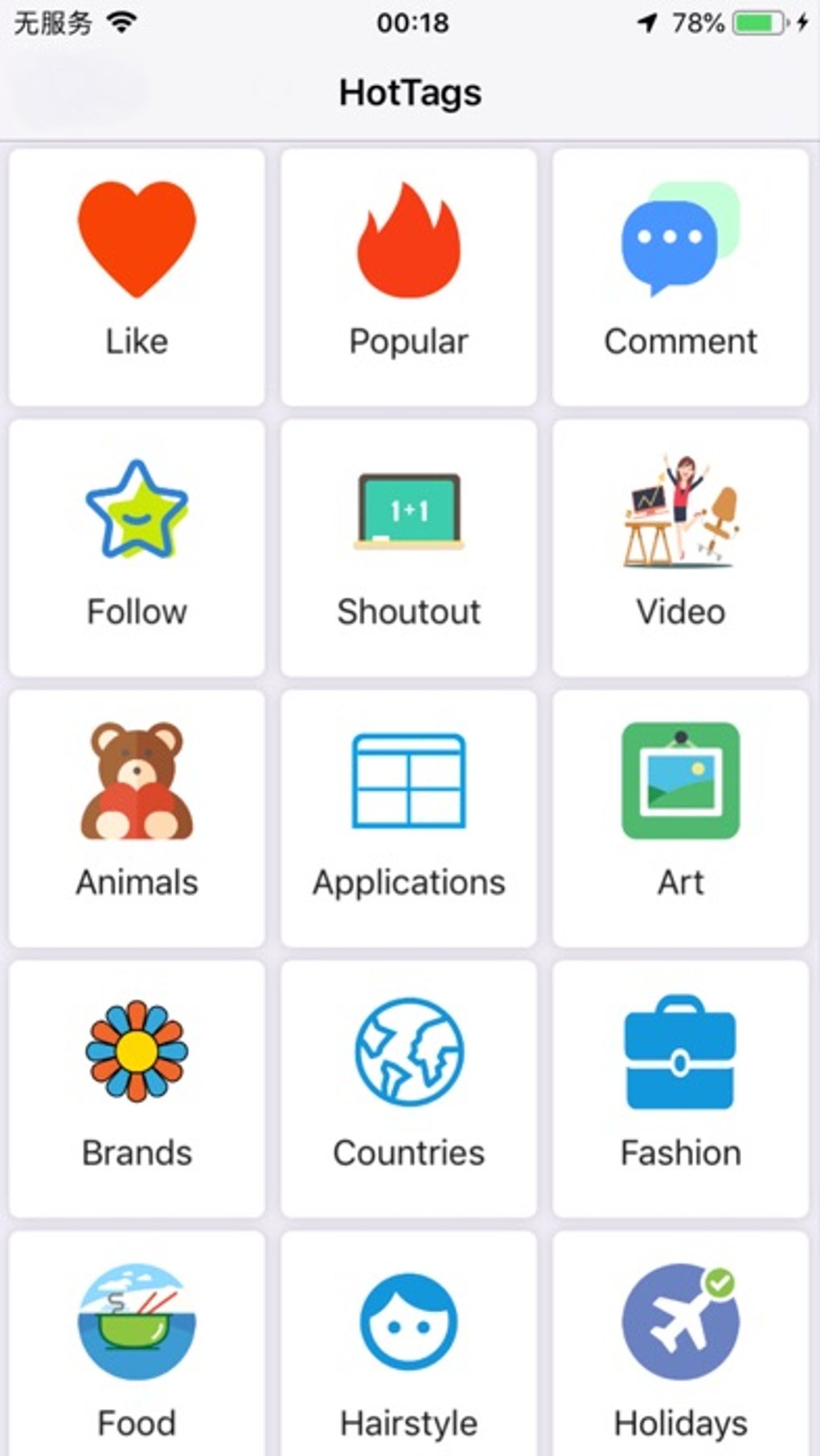Viewport: 820px width, 1456px height.
Task: Open the Like hashtag category
Action: [x=137, y=277]
